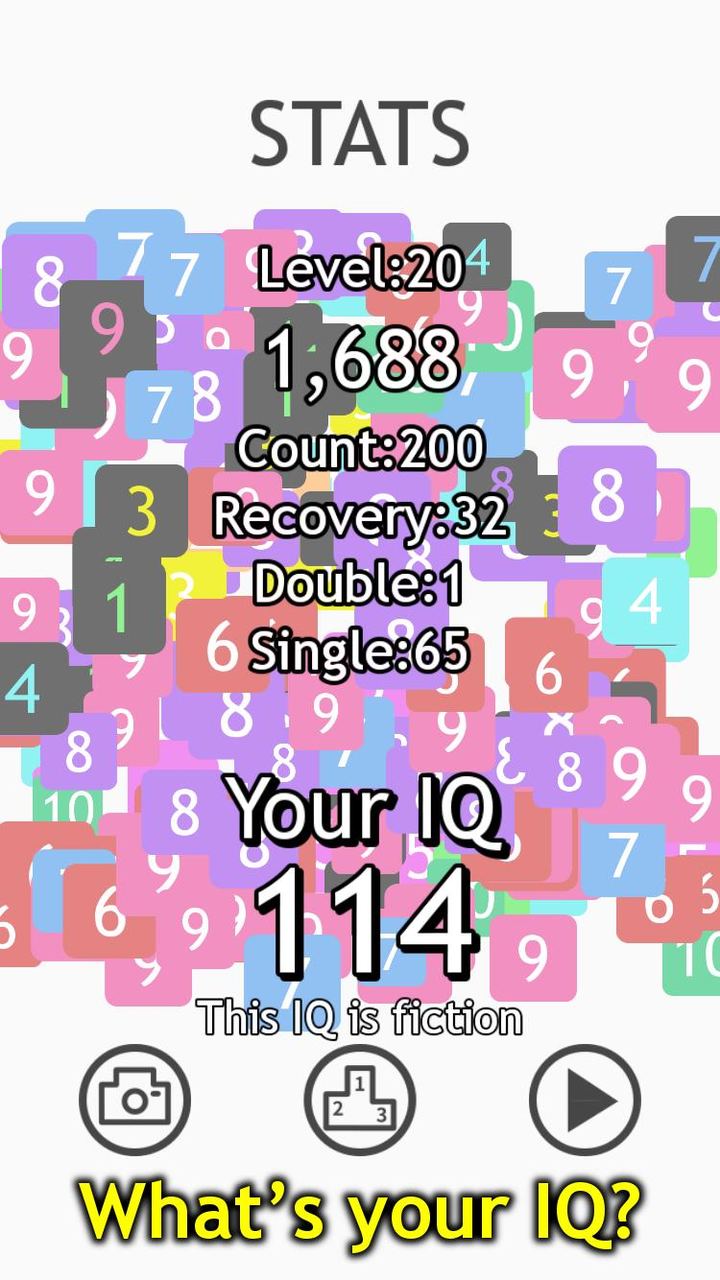The width and height of the screenshot is (720, 1280).
Task: Select the Count:200 stat
Action: (x=360, y=450)
